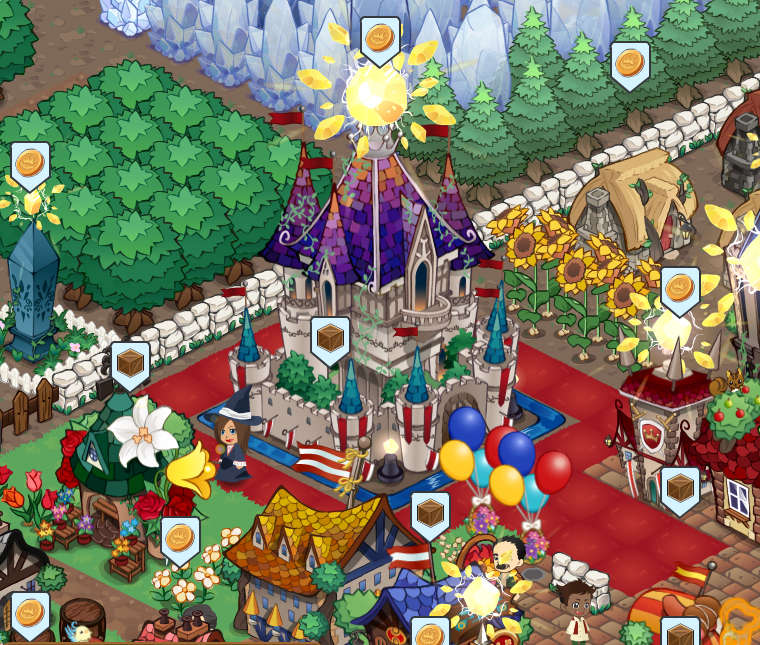Collect the coin badge above the castle's glowing orb

[x=380, y=42]
